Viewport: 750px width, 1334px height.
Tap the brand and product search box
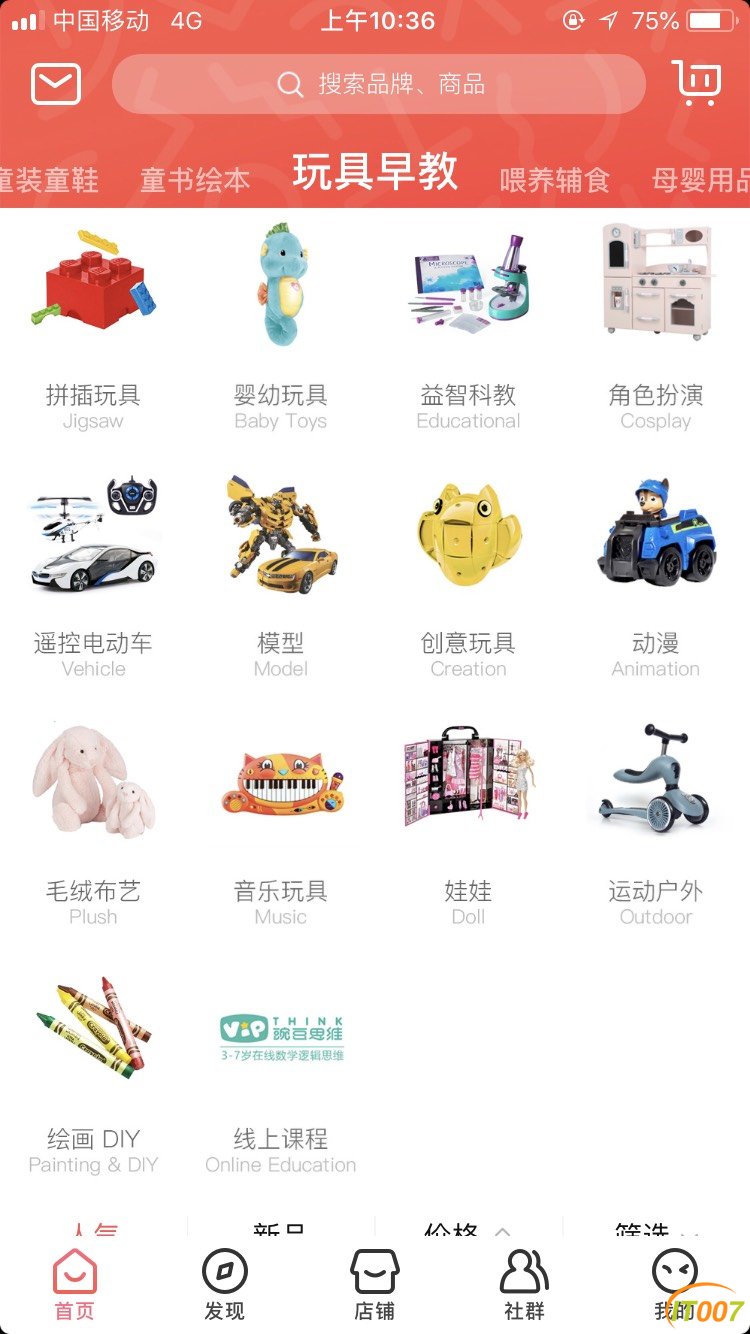[379, 84]
